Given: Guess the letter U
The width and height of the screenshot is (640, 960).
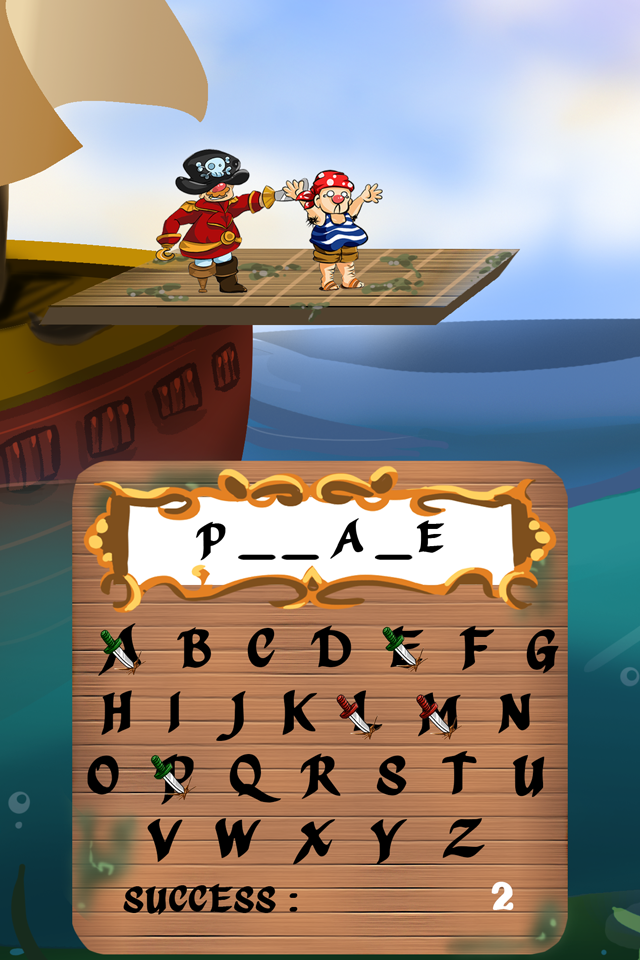Looking at the screenshot, I should click(529, 776).
